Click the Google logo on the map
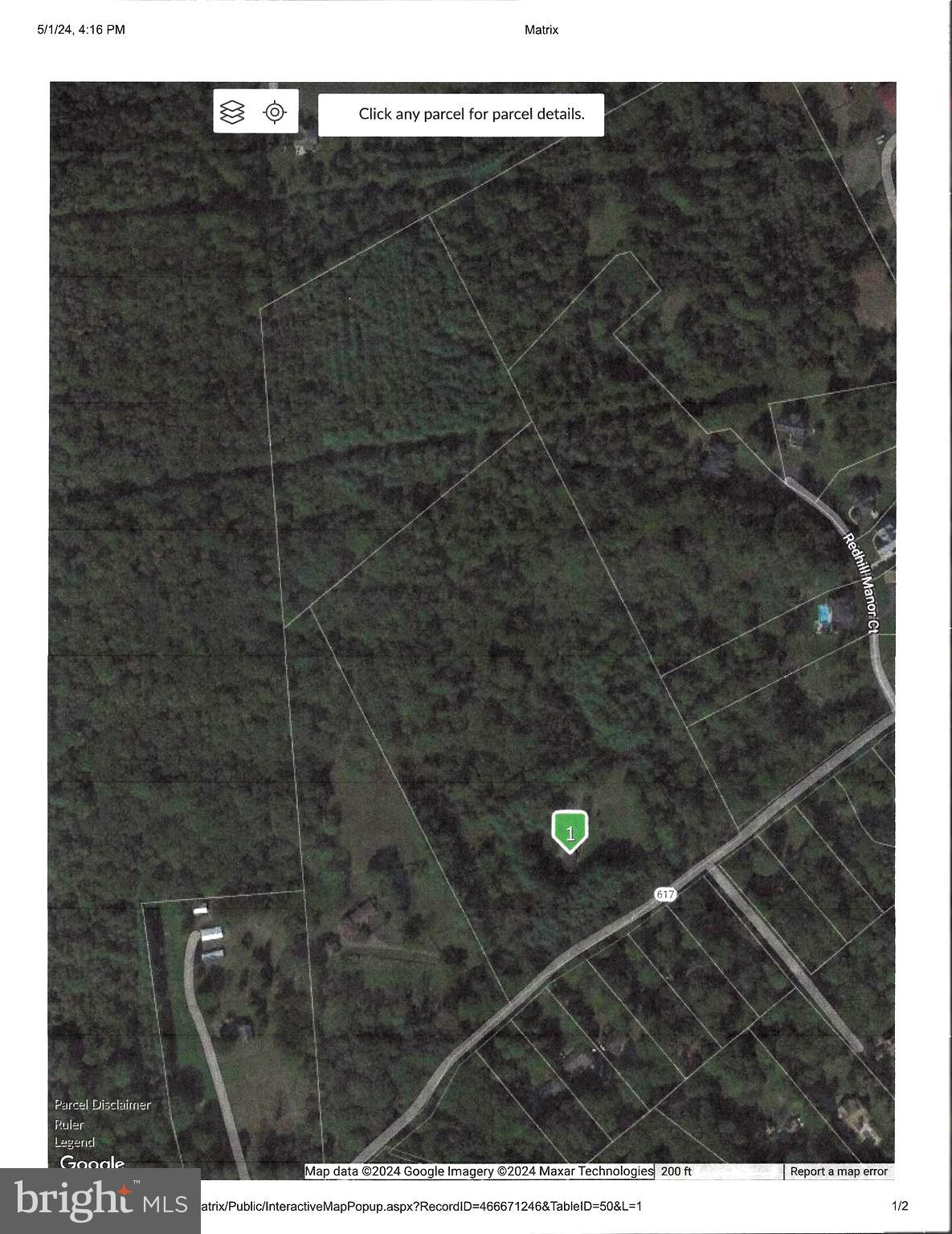Screen dimensions: 952x1234 pos(90,1162)
